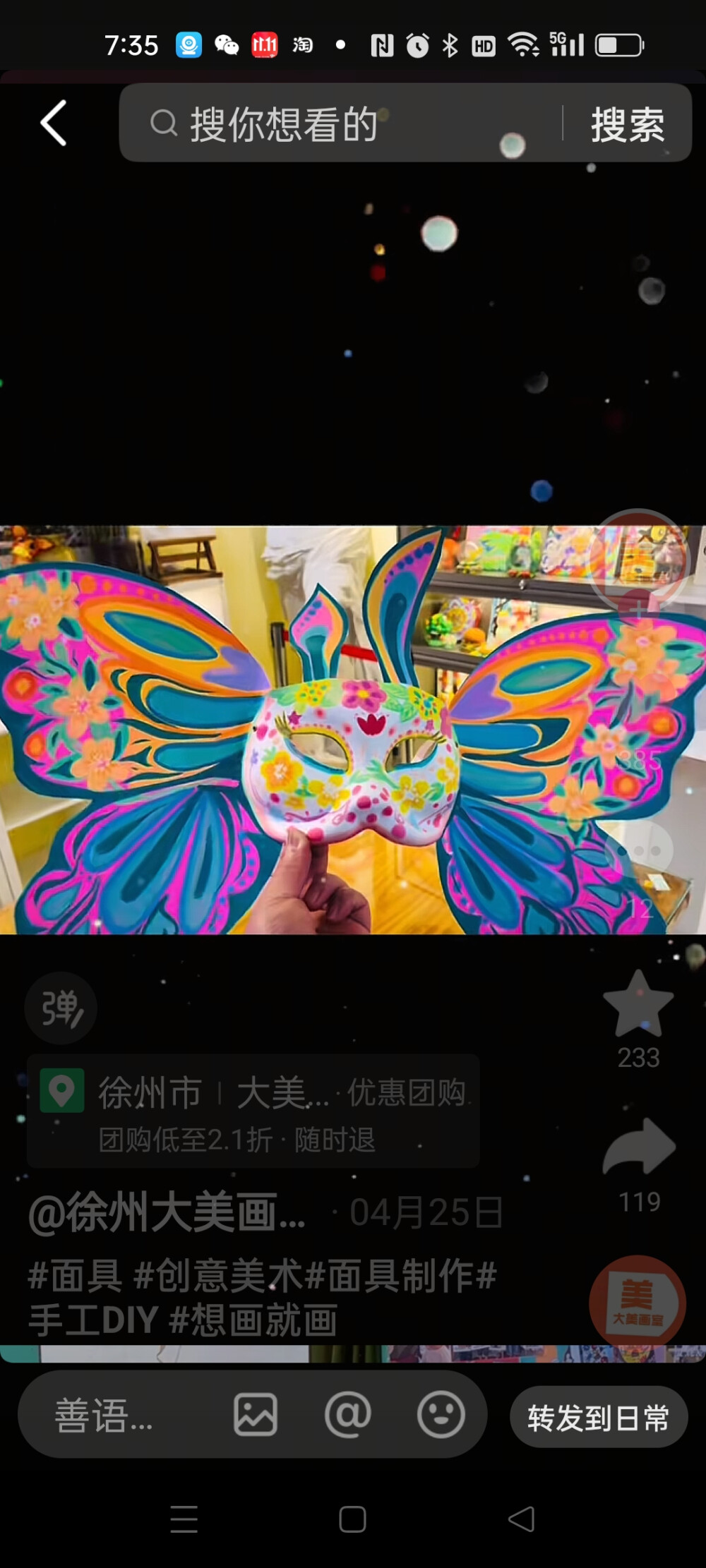Image resolution: width=706 pixels, height=1568 pixels.
Task: Open the #想画就画 hashtag
Action: [254, 1320]
